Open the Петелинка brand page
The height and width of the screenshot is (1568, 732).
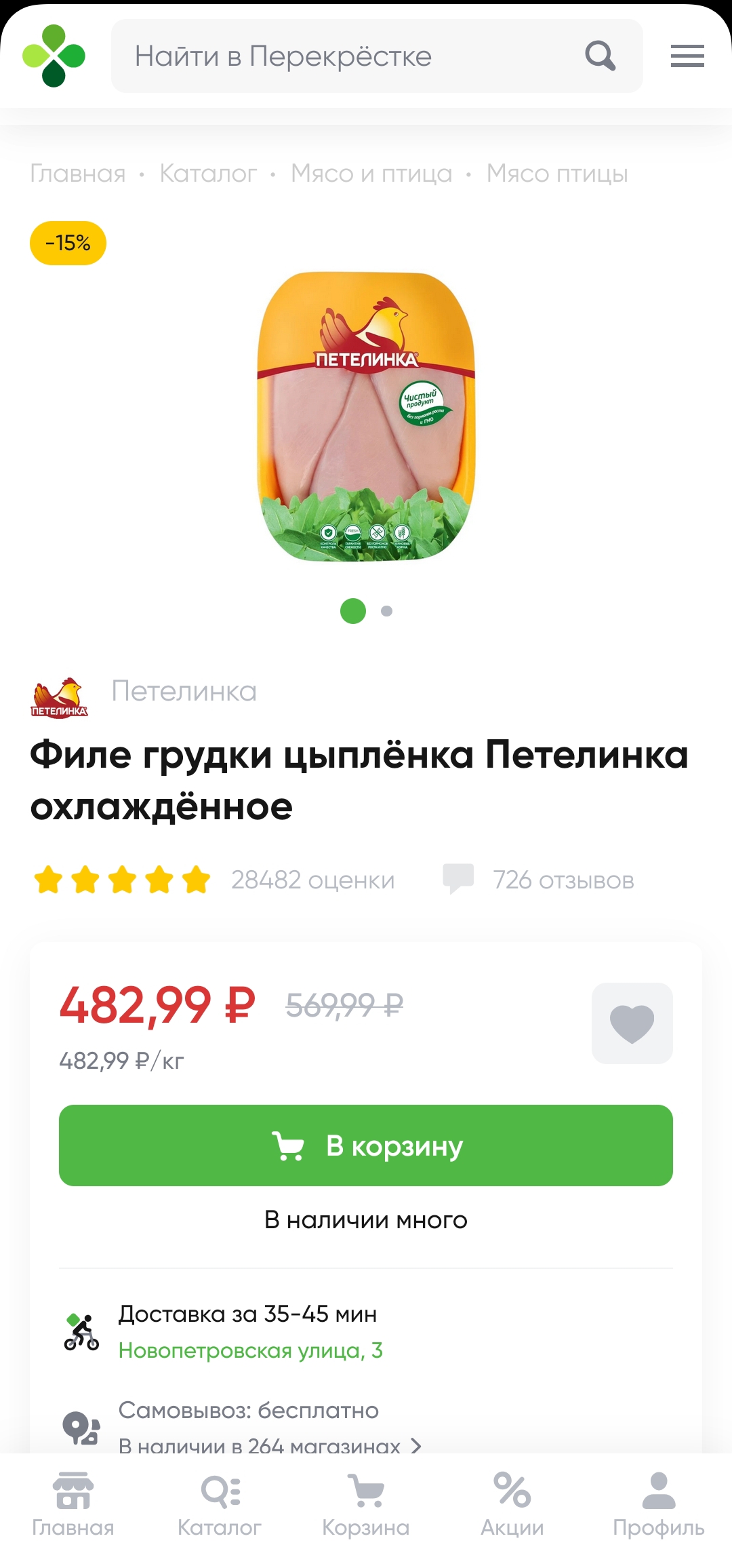[x=183, y=692]
